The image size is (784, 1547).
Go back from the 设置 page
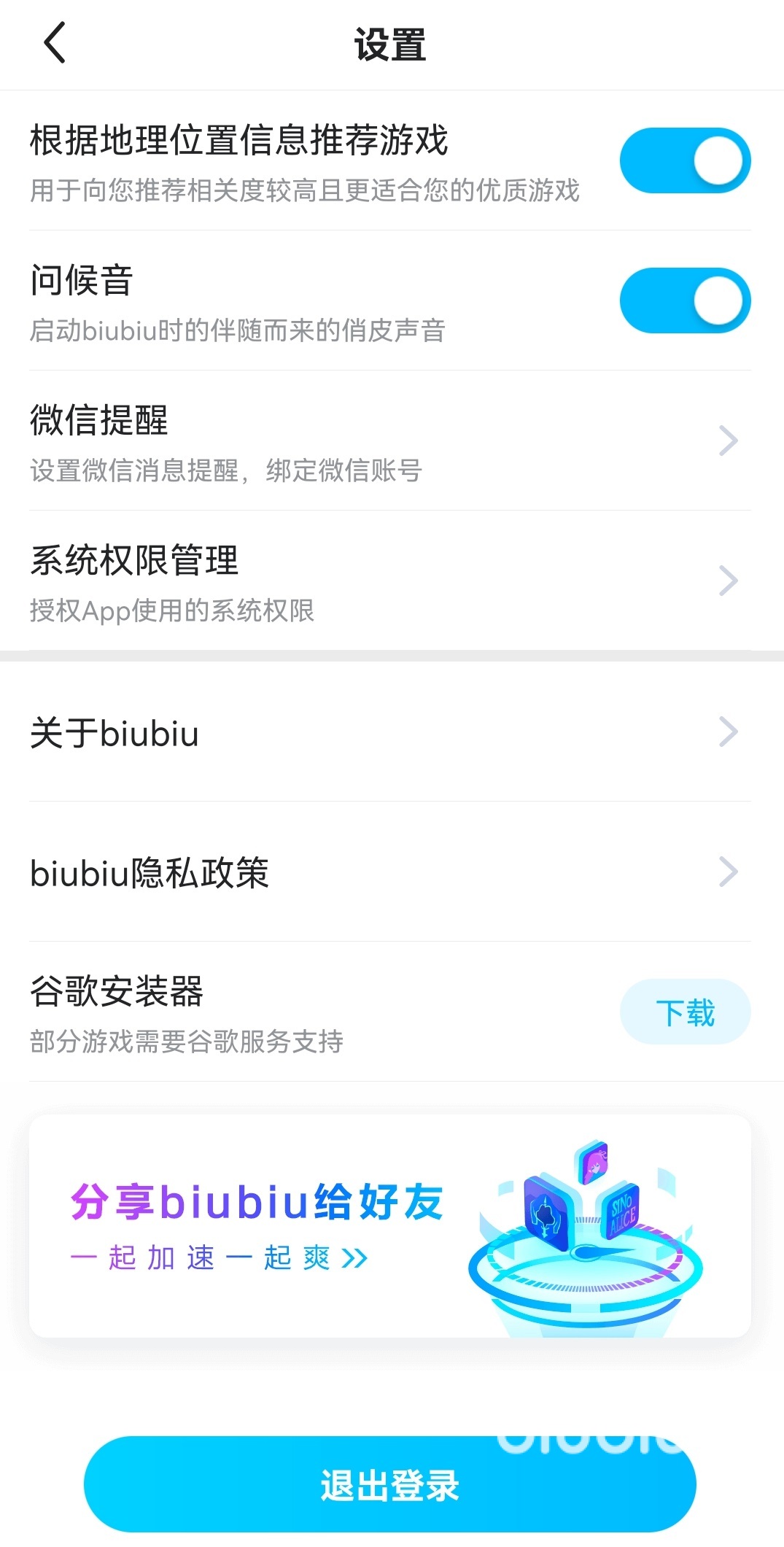55,42
